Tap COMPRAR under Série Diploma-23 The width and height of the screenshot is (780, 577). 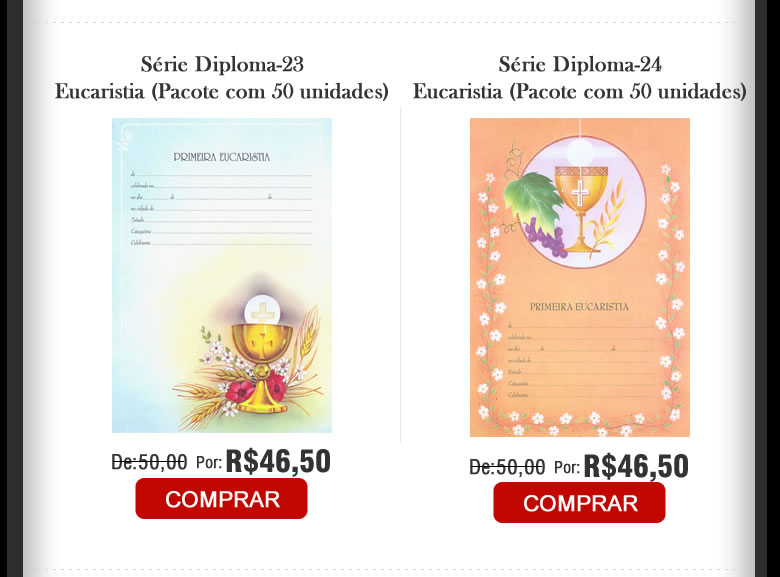221,499
